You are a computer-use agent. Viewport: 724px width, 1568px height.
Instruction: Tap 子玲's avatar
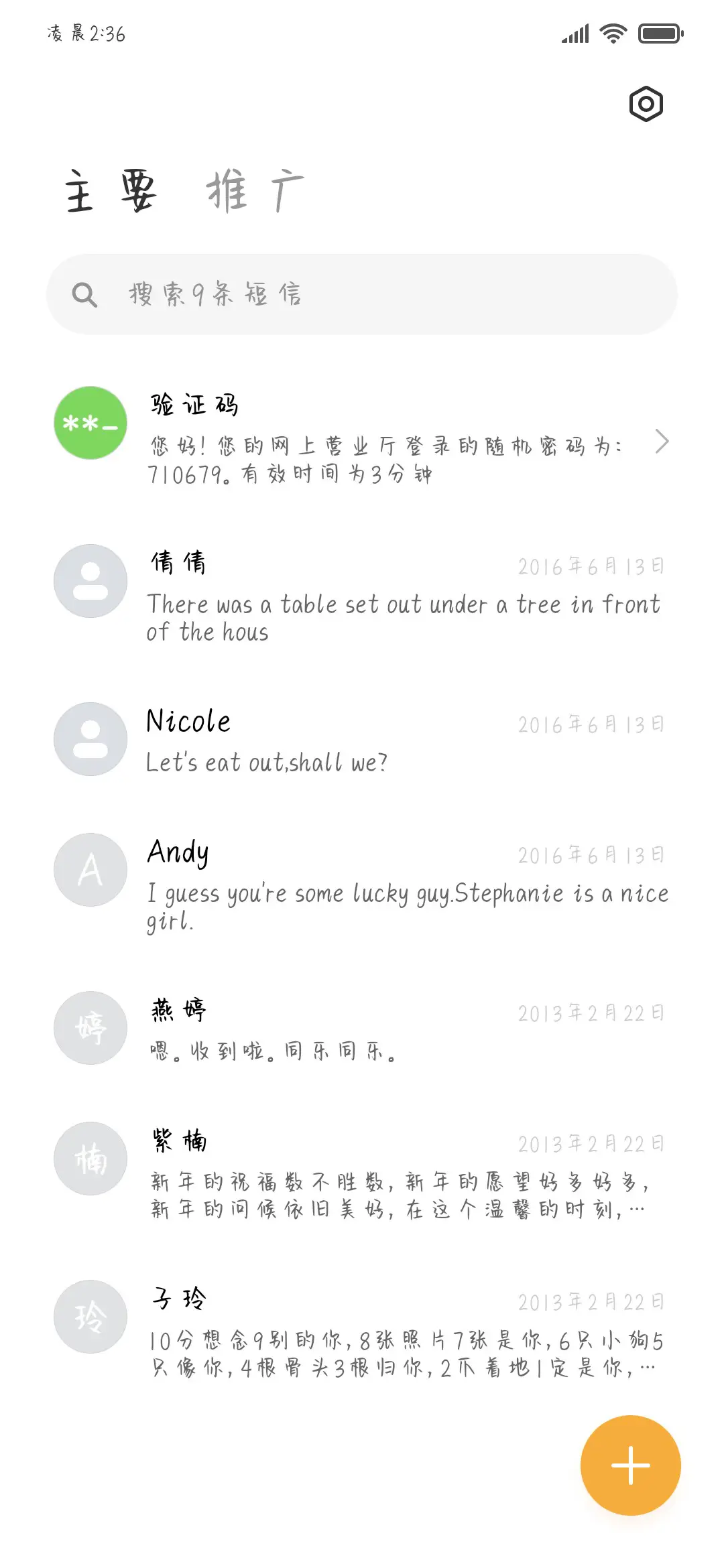pos(89,1315)
